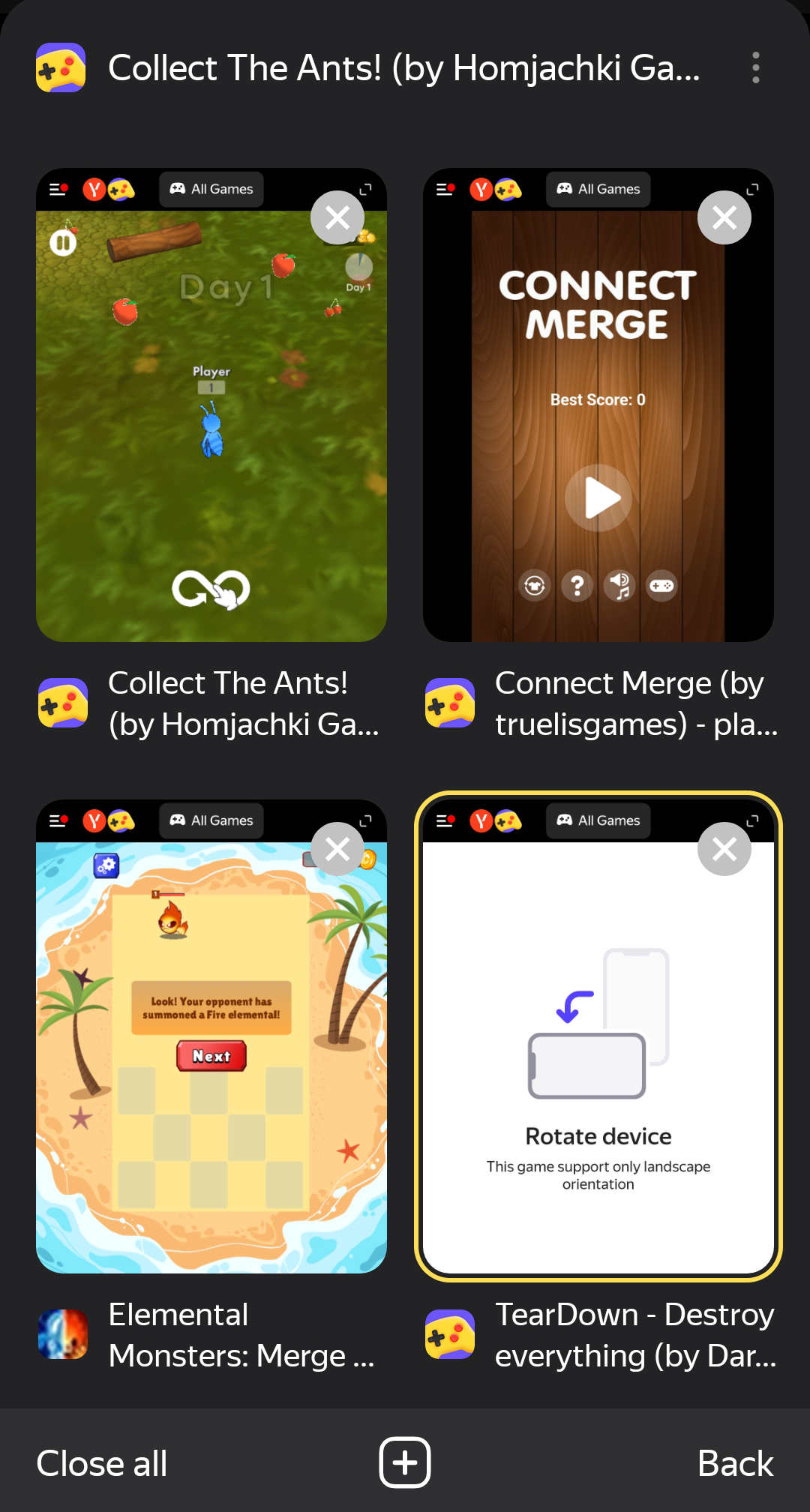This screenshot has width=810, height=1512.
Task: Close all open tabs
Action: [x=102, y=1463]
